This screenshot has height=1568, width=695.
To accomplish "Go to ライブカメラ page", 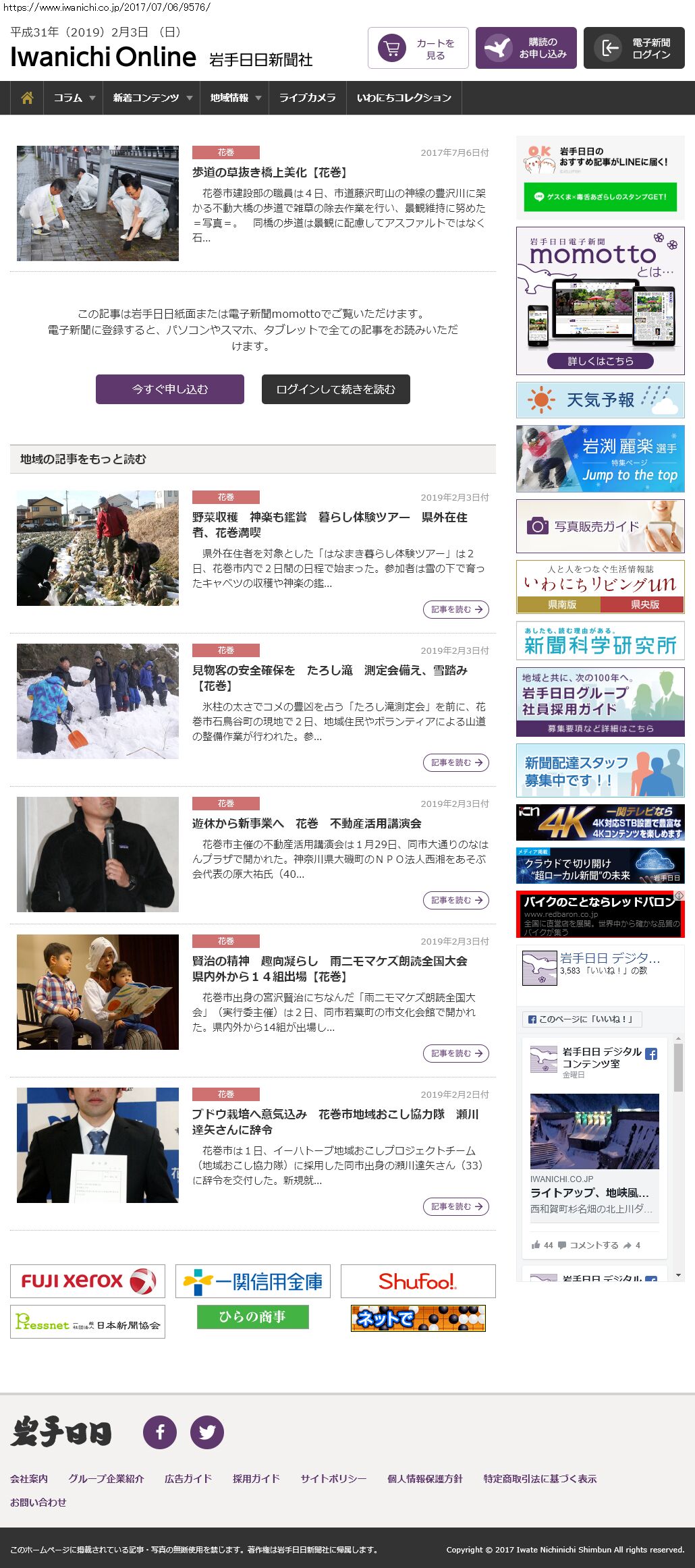I will 307,98.
